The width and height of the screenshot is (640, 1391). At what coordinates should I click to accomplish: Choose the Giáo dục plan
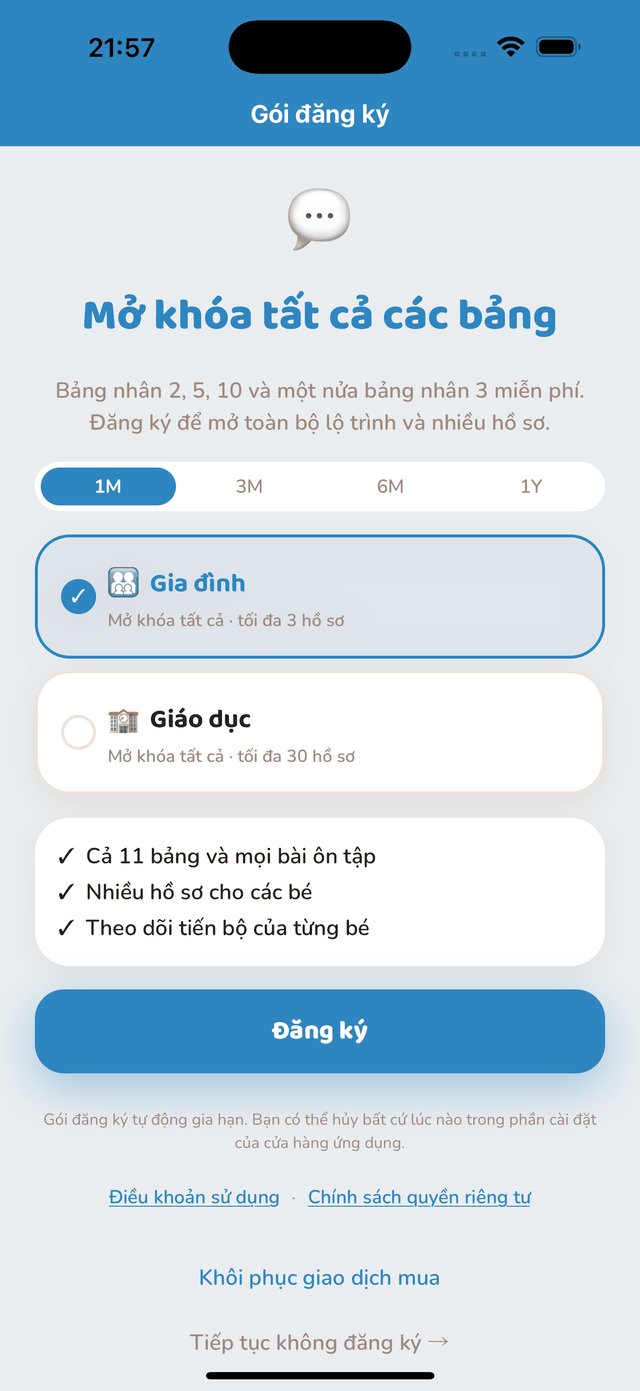pos(320,732)
